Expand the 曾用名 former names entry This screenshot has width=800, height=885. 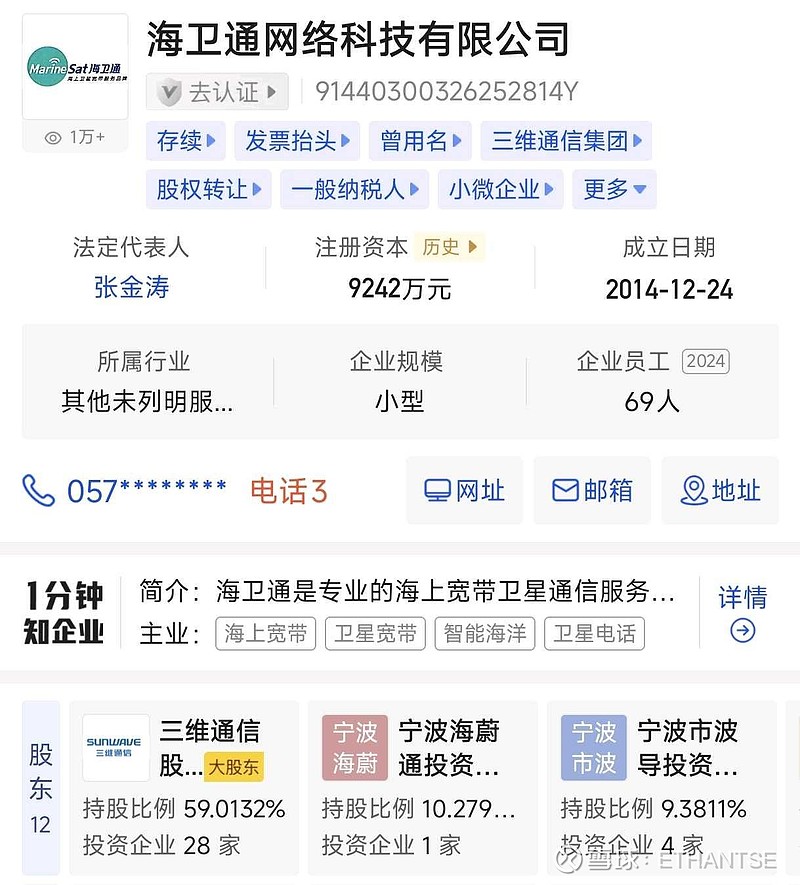tap(420, 141)
